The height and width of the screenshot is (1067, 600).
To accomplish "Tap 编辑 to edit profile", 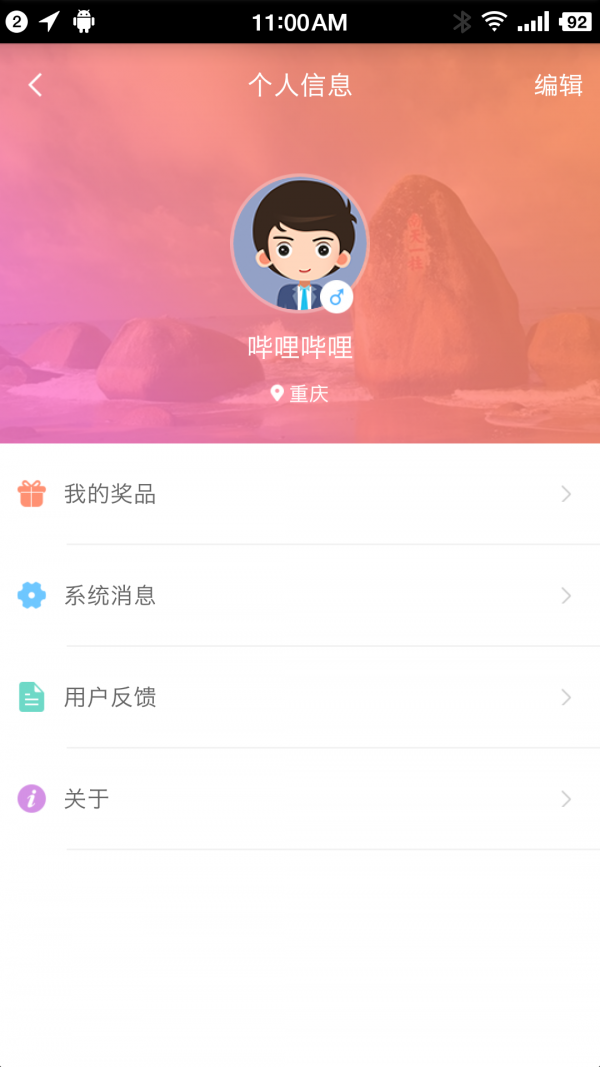I will [557, 85].
